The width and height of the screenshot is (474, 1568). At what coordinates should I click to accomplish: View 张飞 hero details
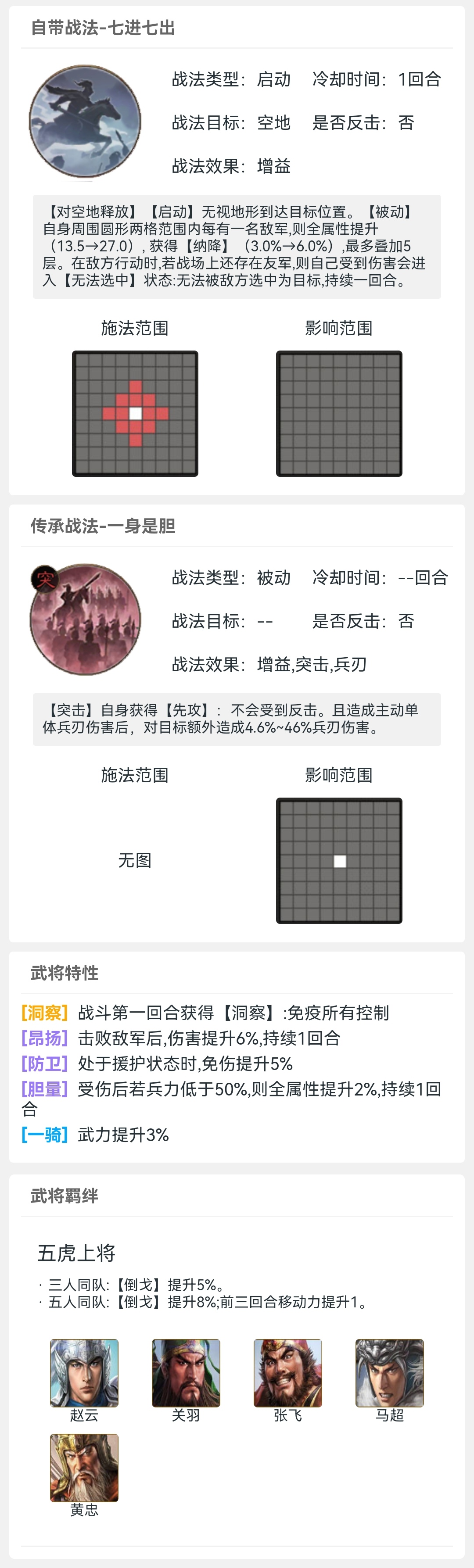287,1373
